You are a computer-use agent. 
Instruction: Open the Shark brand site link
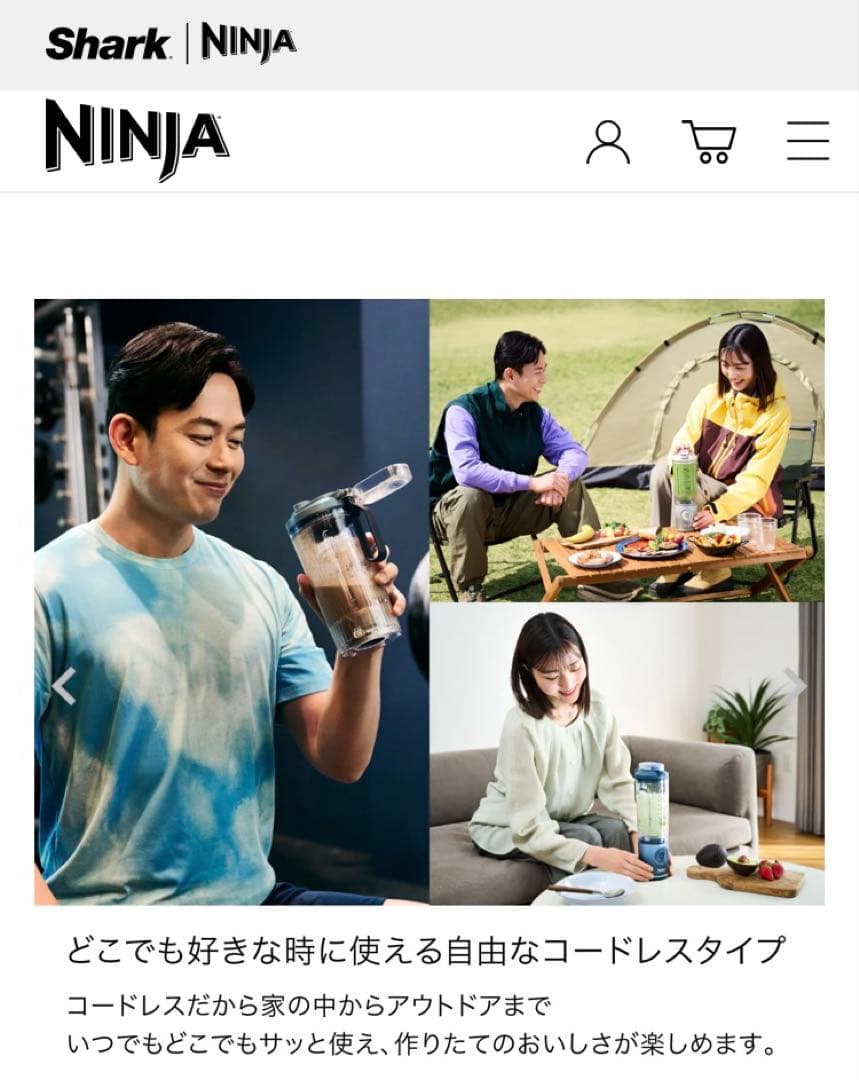[108, 44]
